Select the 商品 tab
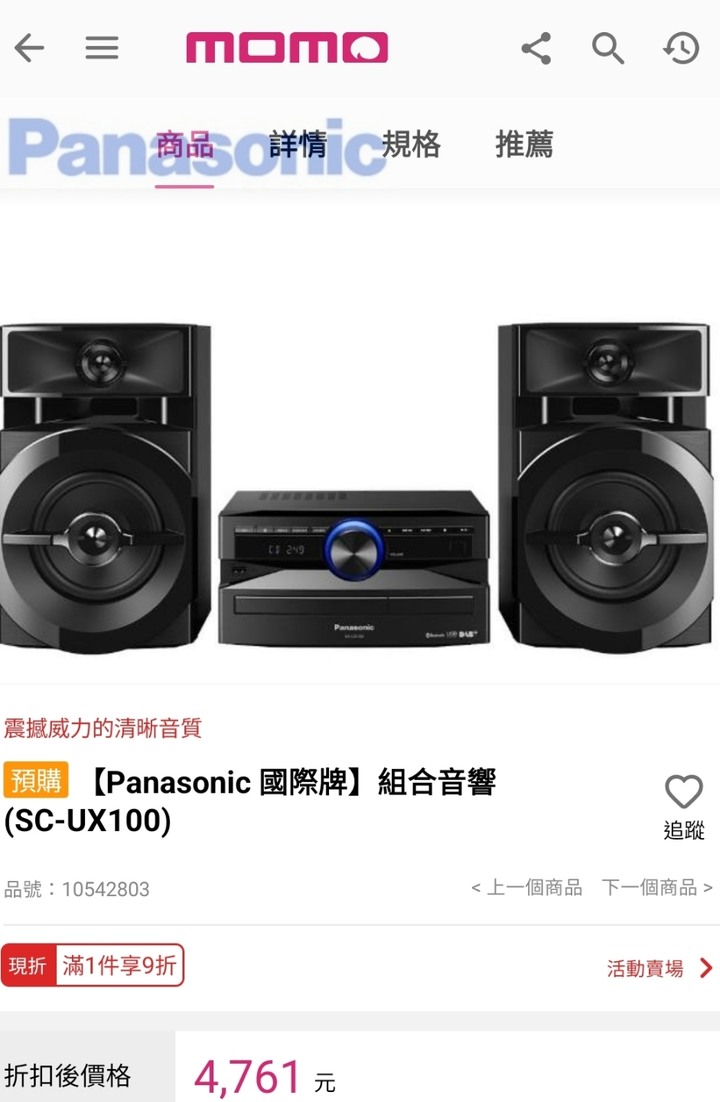 point(185,146)
